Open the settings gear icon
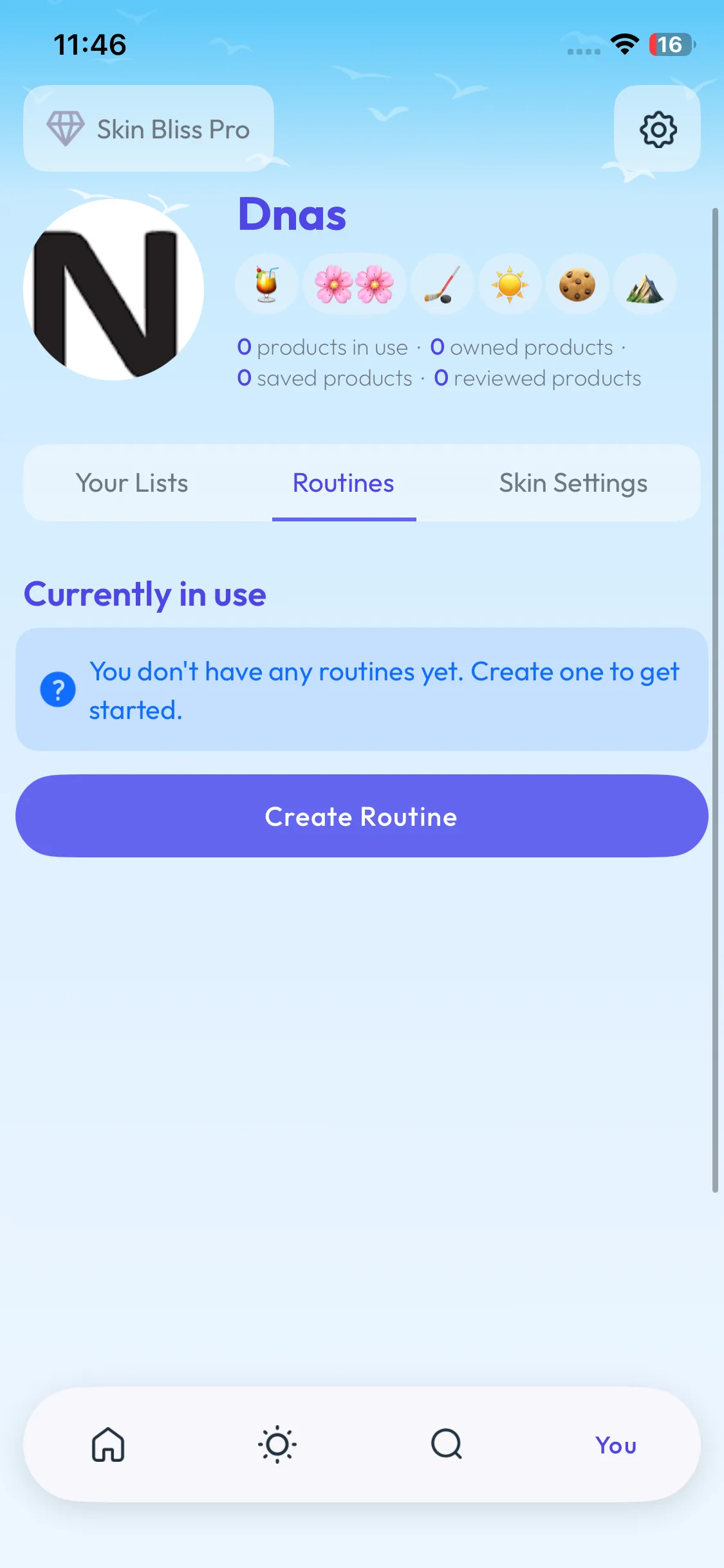The image size is (724, 1568). point(657,129)
